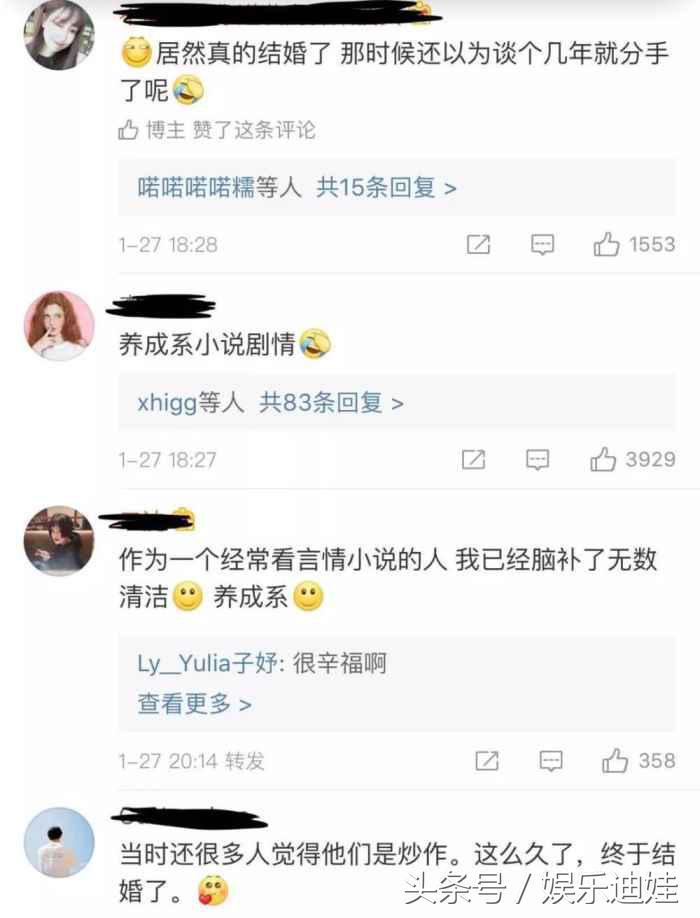This screenshot has width=700, height=918.
Task: Repost the comment posted 1-27 20:14
Action: click(487, 762)
